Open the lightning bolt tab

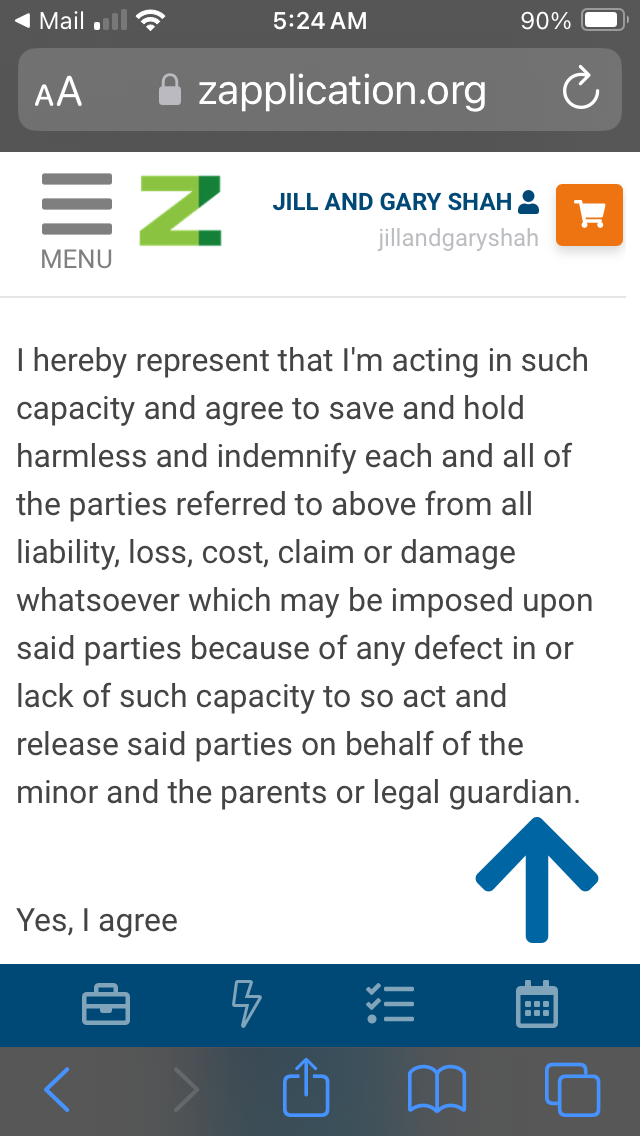[245, 1004]
